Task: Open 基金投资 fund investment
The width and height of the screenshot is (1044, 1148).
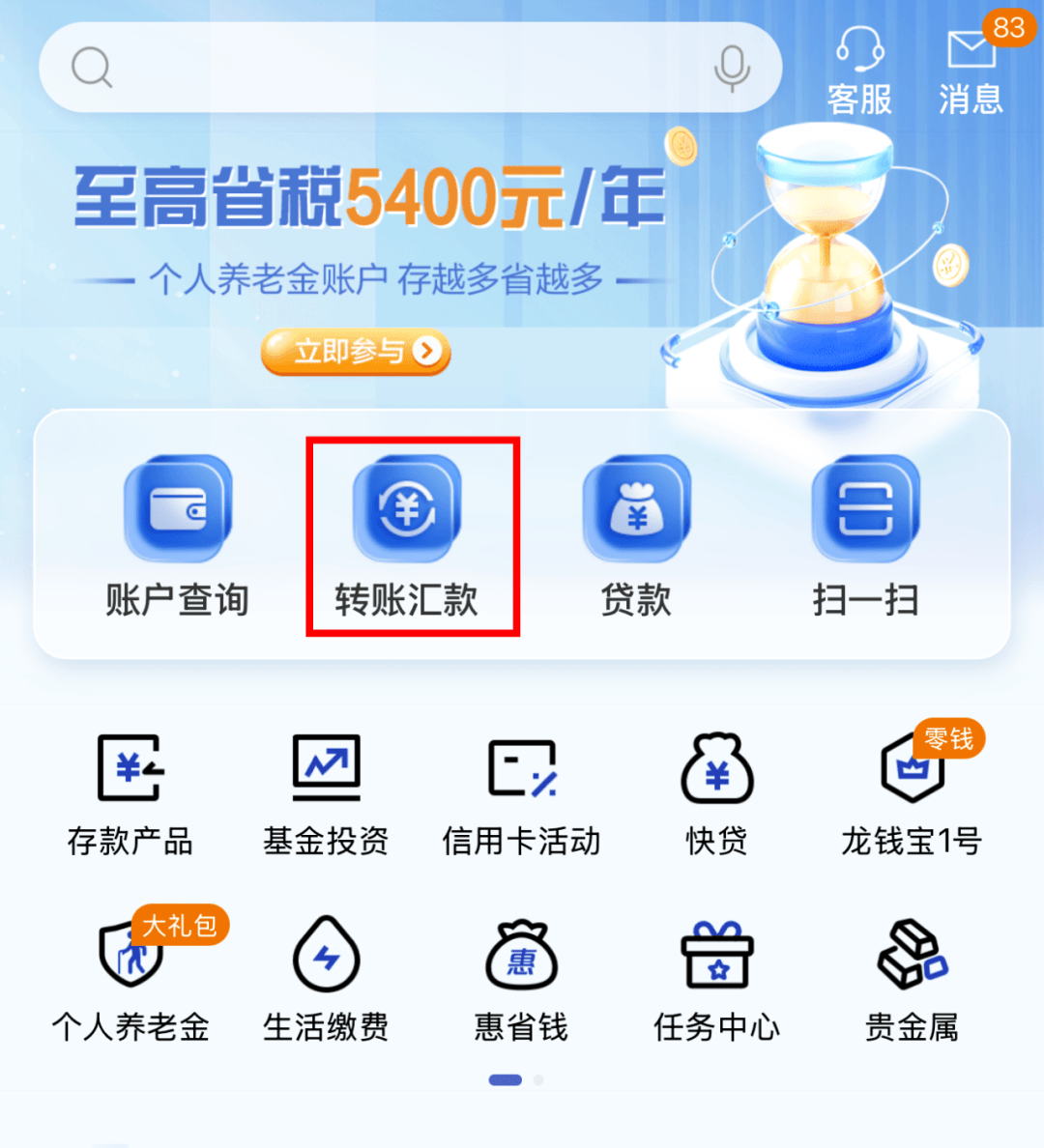Action: (x=327, y=794)
